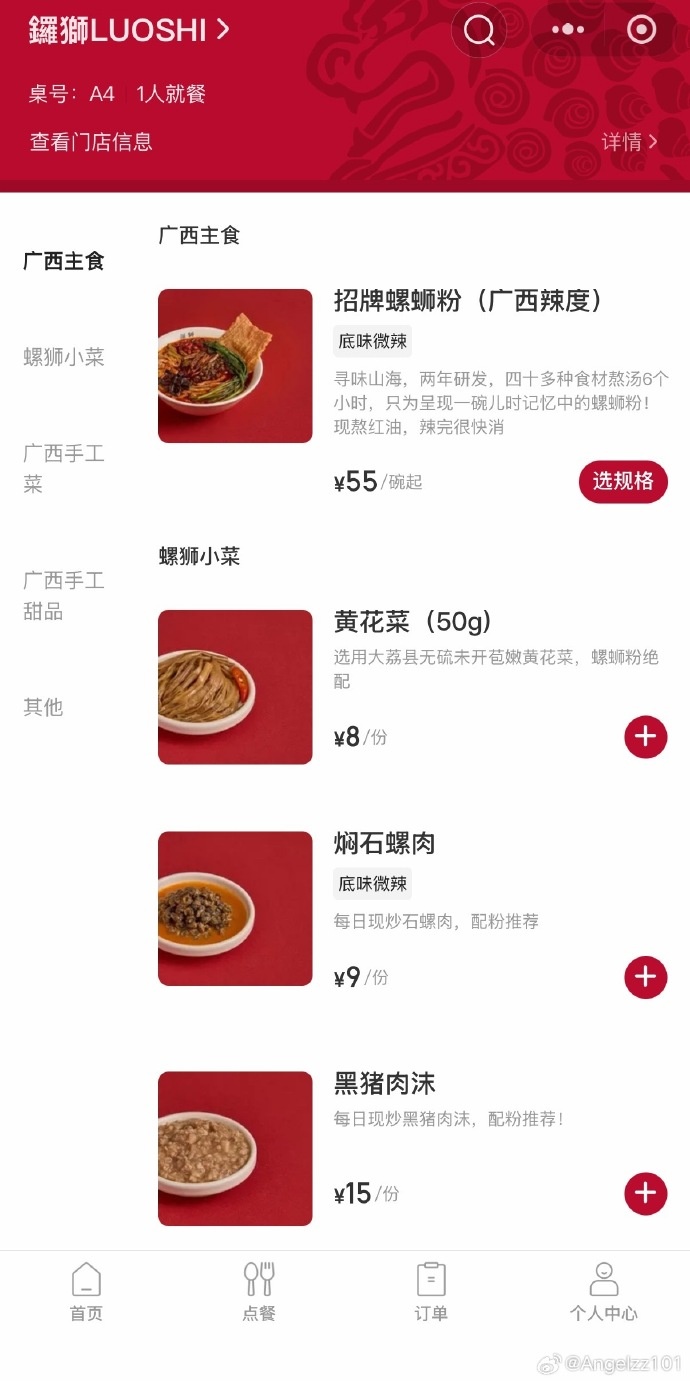Viewport: 690px width, 1381px height.
Task: View the 黑猪肉沫 dish photo
Action: [235, 1148]
